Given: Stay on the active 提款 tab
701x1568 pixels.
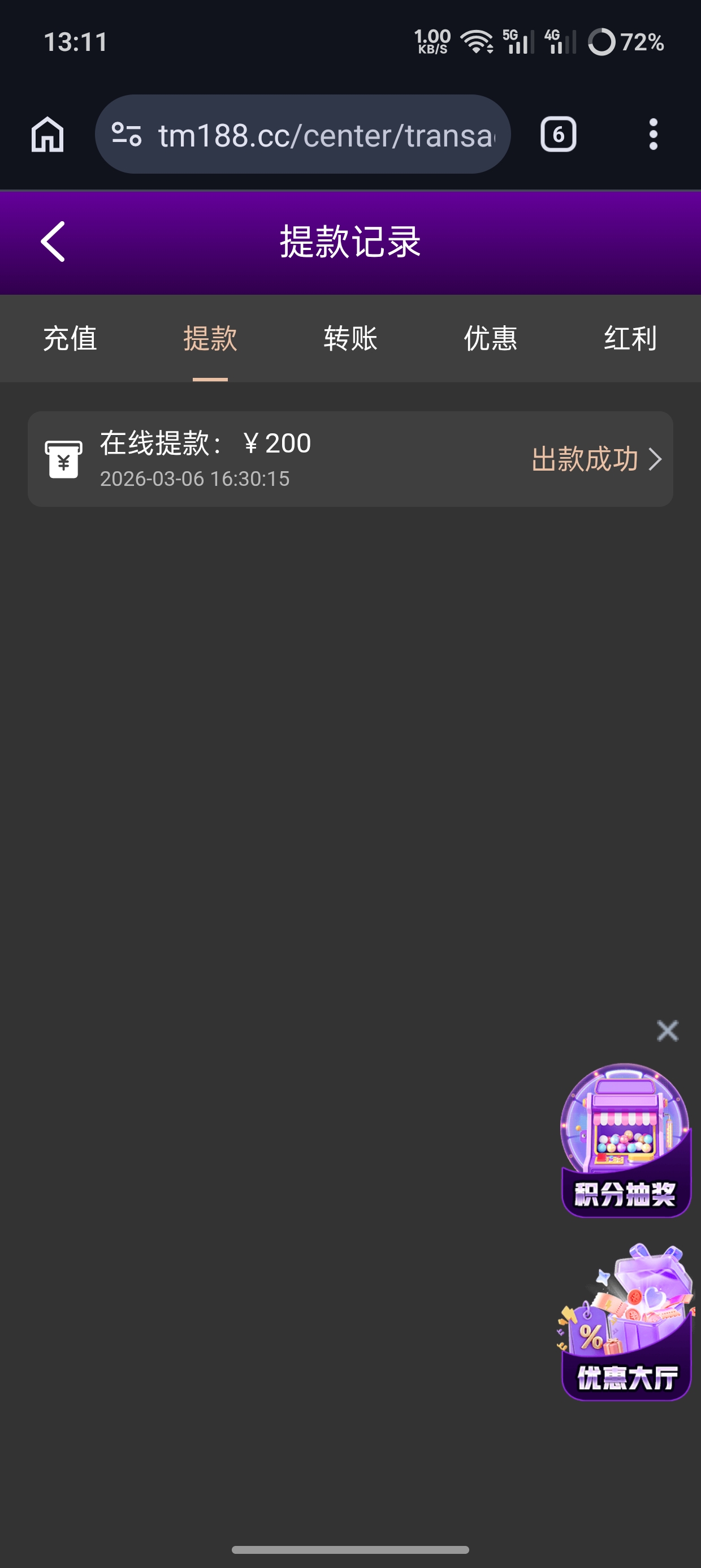Looking at the screenshot, I should point(210,339).
